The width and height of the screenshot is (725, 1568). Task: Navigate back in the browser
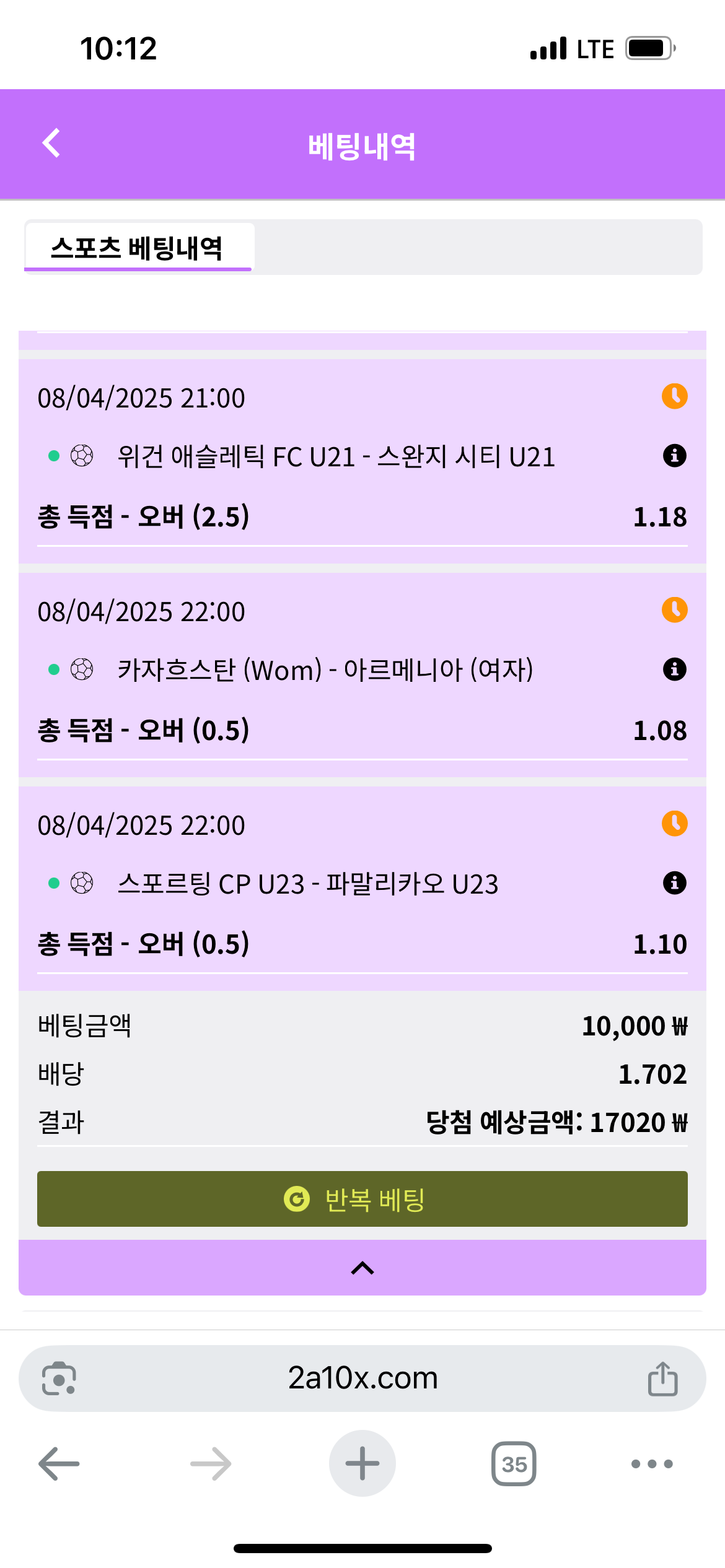(59, 1464)
